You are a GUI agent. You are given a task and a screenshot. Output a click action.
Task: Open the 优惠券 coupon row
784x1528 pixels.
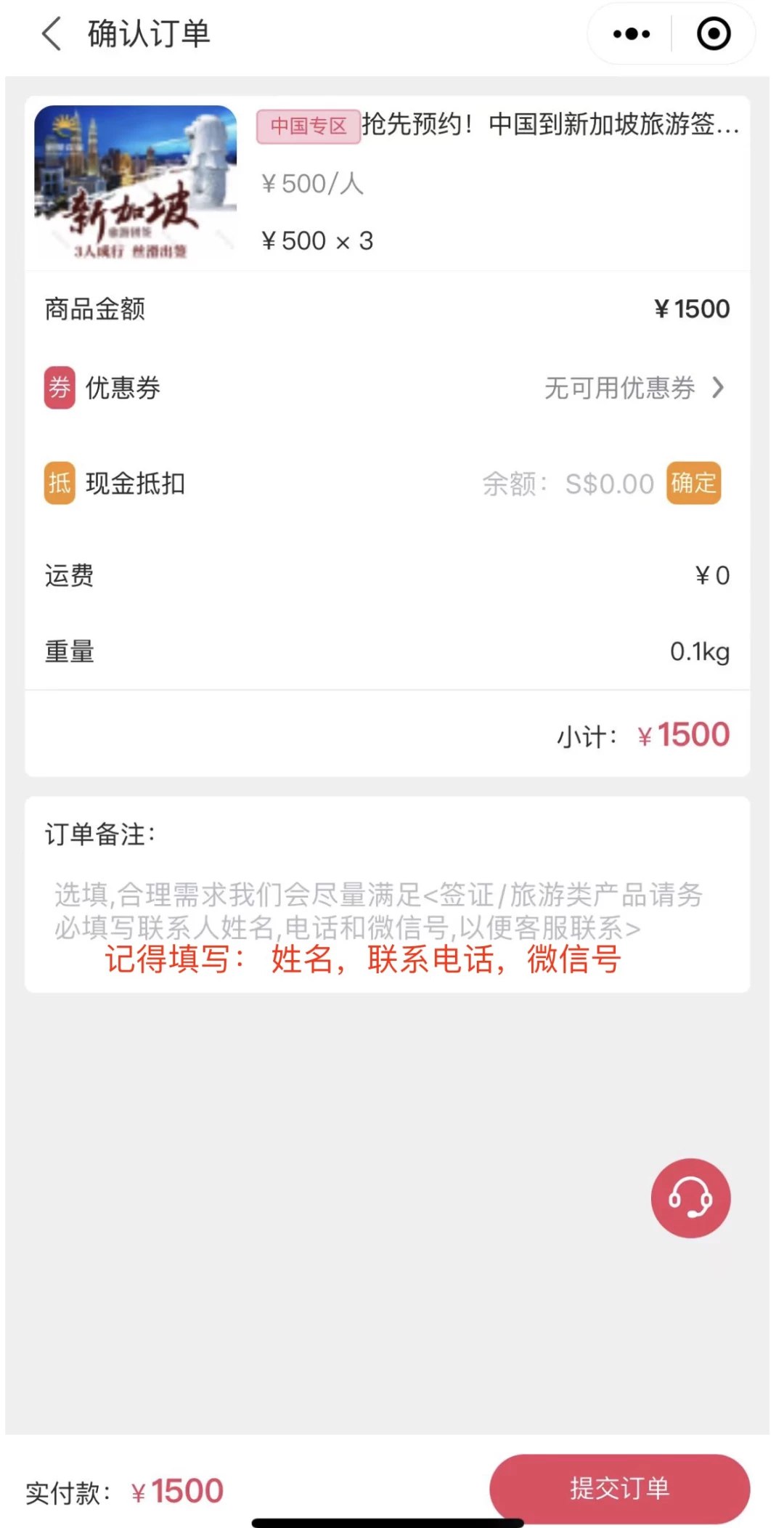(387, 388)
